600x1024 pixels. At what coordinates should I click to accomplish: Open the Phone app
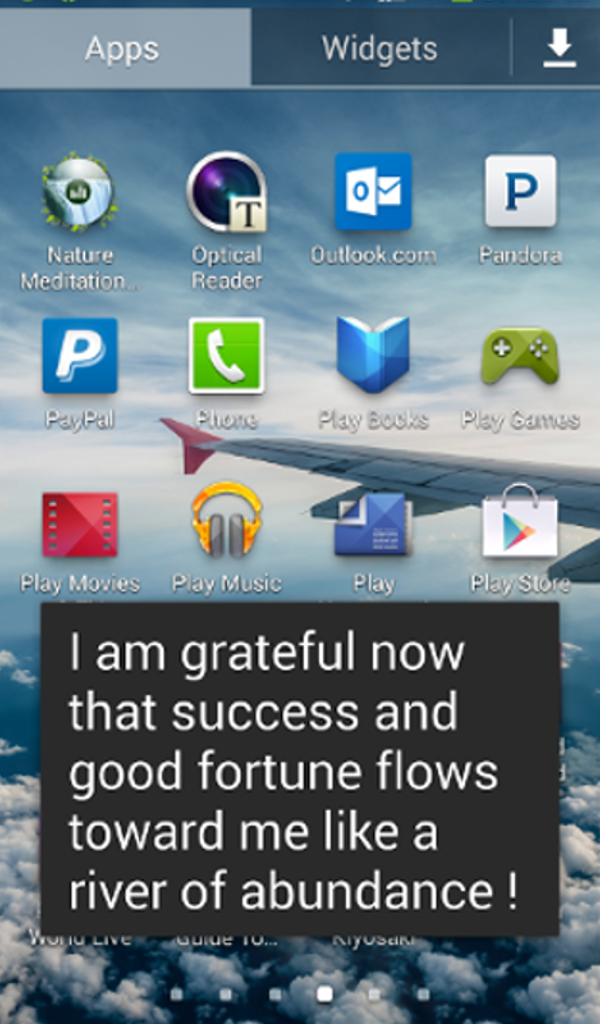(x=227, y=356)
